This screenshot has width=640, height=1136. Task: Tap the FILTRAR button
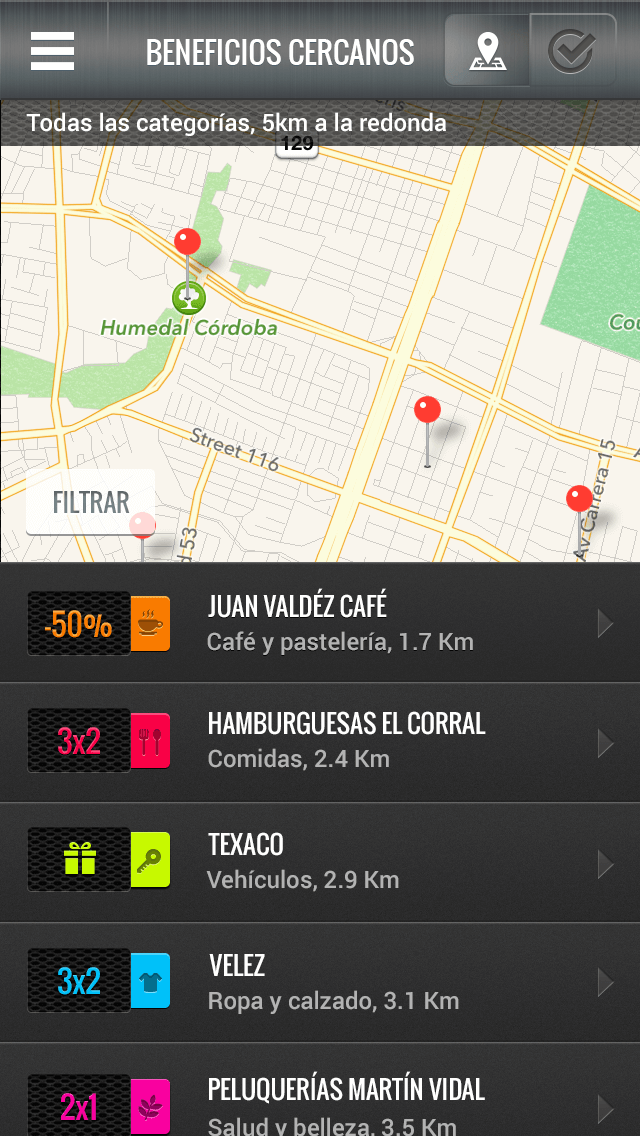[91, 502]
